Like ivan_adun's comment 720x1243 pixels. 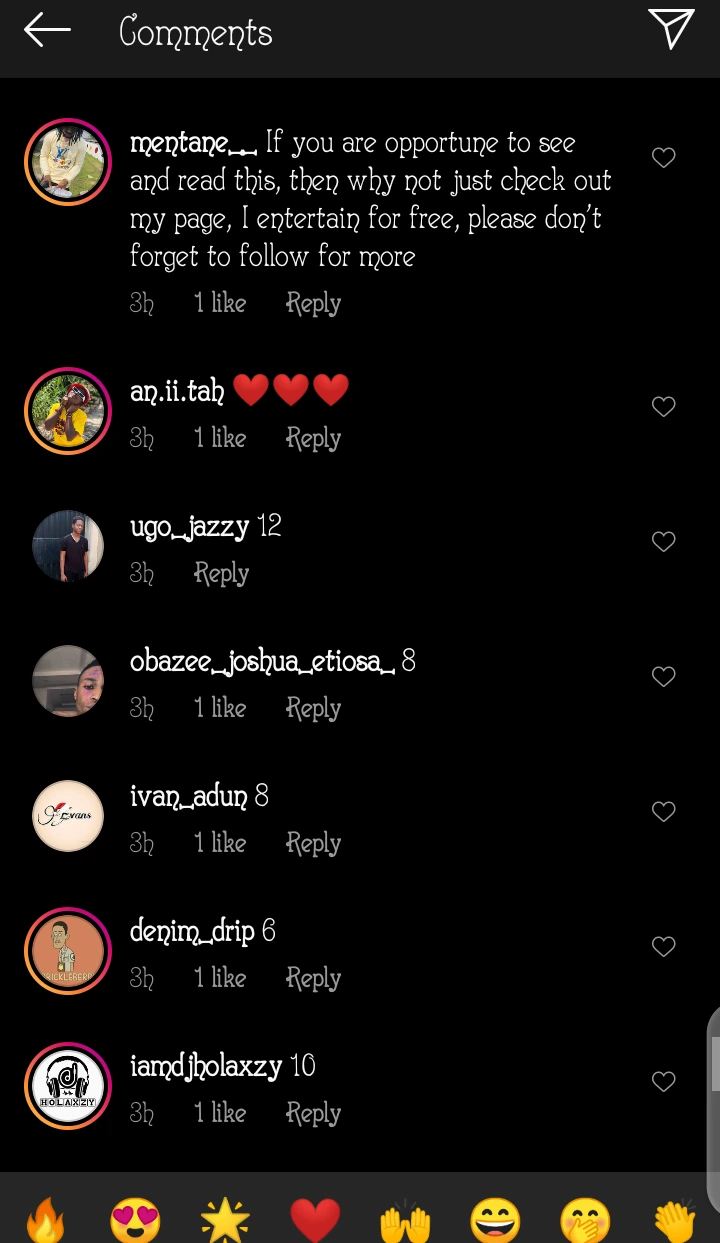tap(664, 811)
